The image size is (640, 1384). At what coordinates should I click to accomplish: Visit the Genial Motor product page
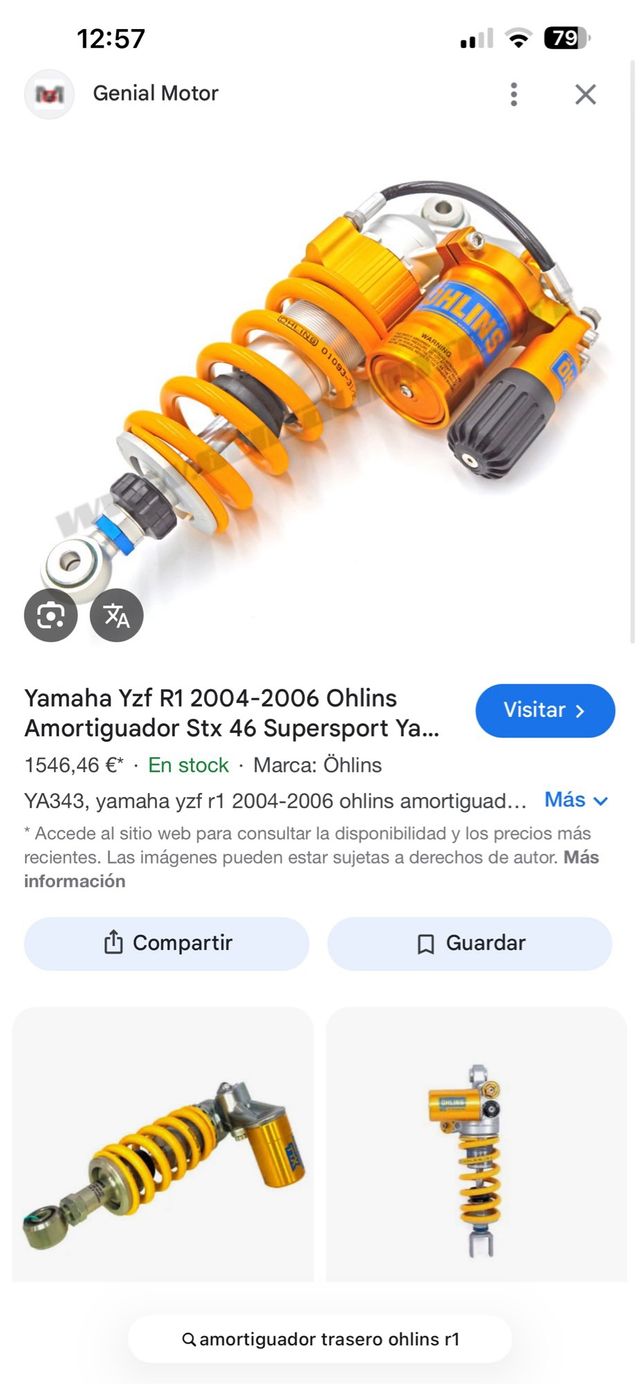[545, 711]
